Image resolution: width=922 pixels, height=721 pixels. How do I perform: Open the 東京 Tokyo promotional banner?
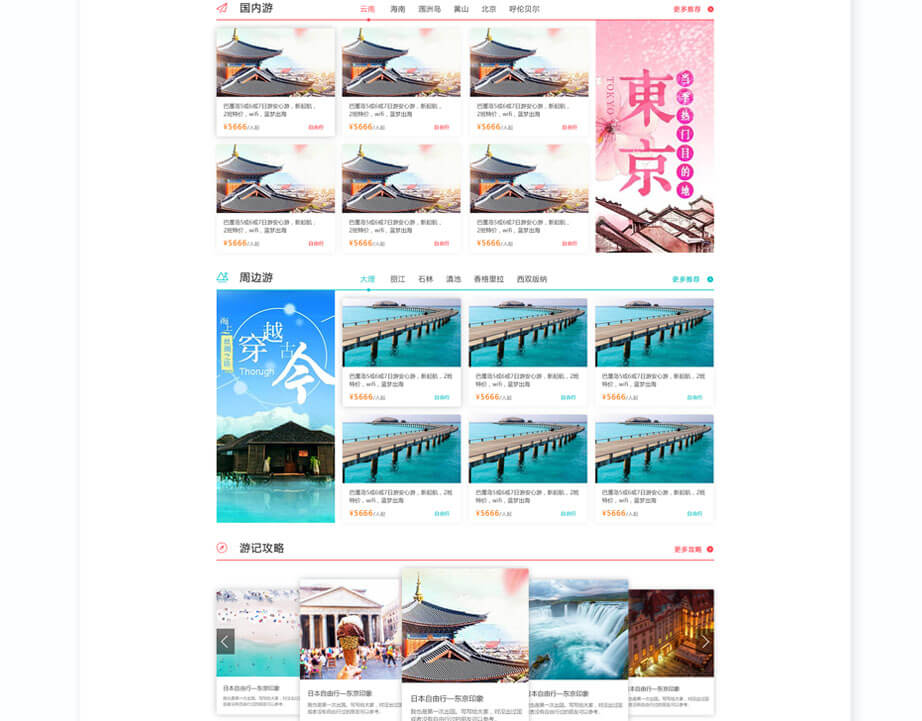(x=654, y=136)
